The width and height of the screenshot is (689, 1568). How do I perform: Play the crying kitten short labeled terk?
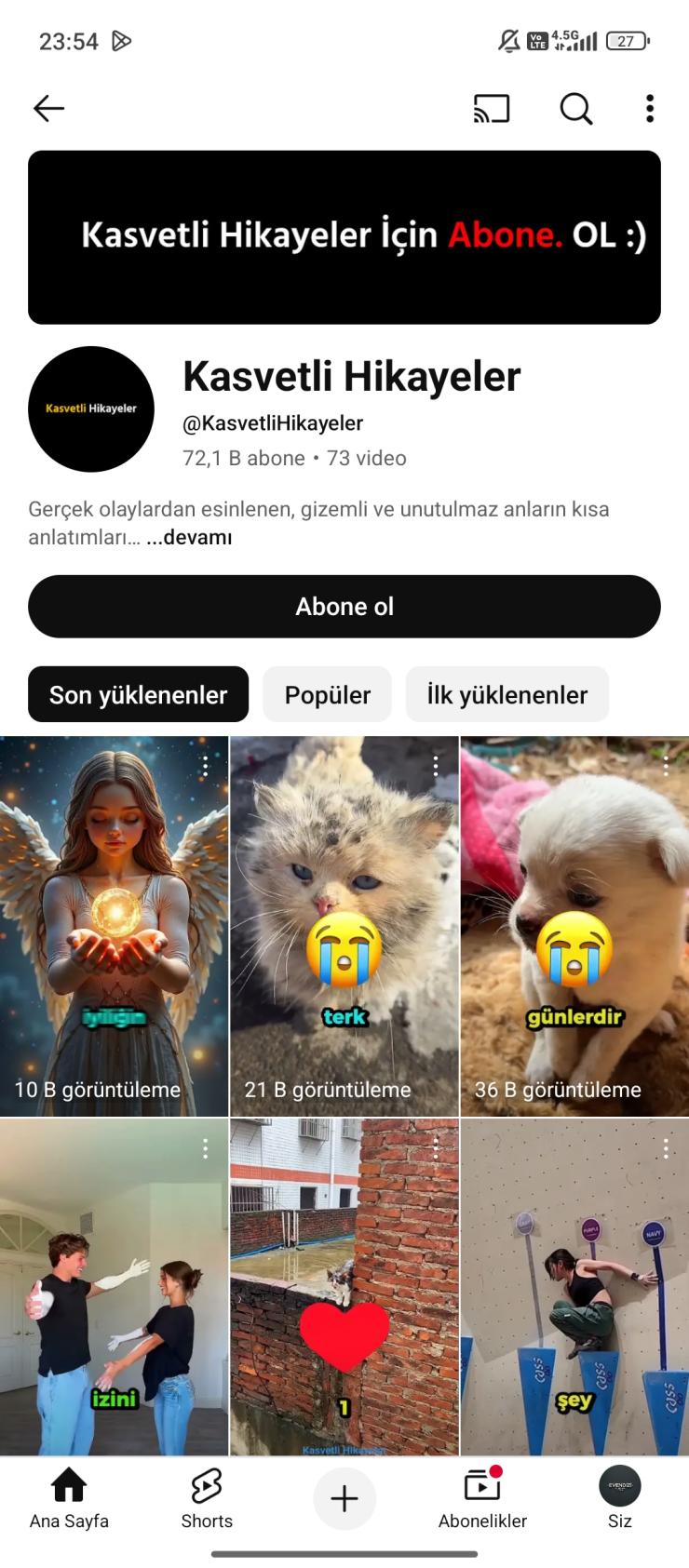pos(344,926)
